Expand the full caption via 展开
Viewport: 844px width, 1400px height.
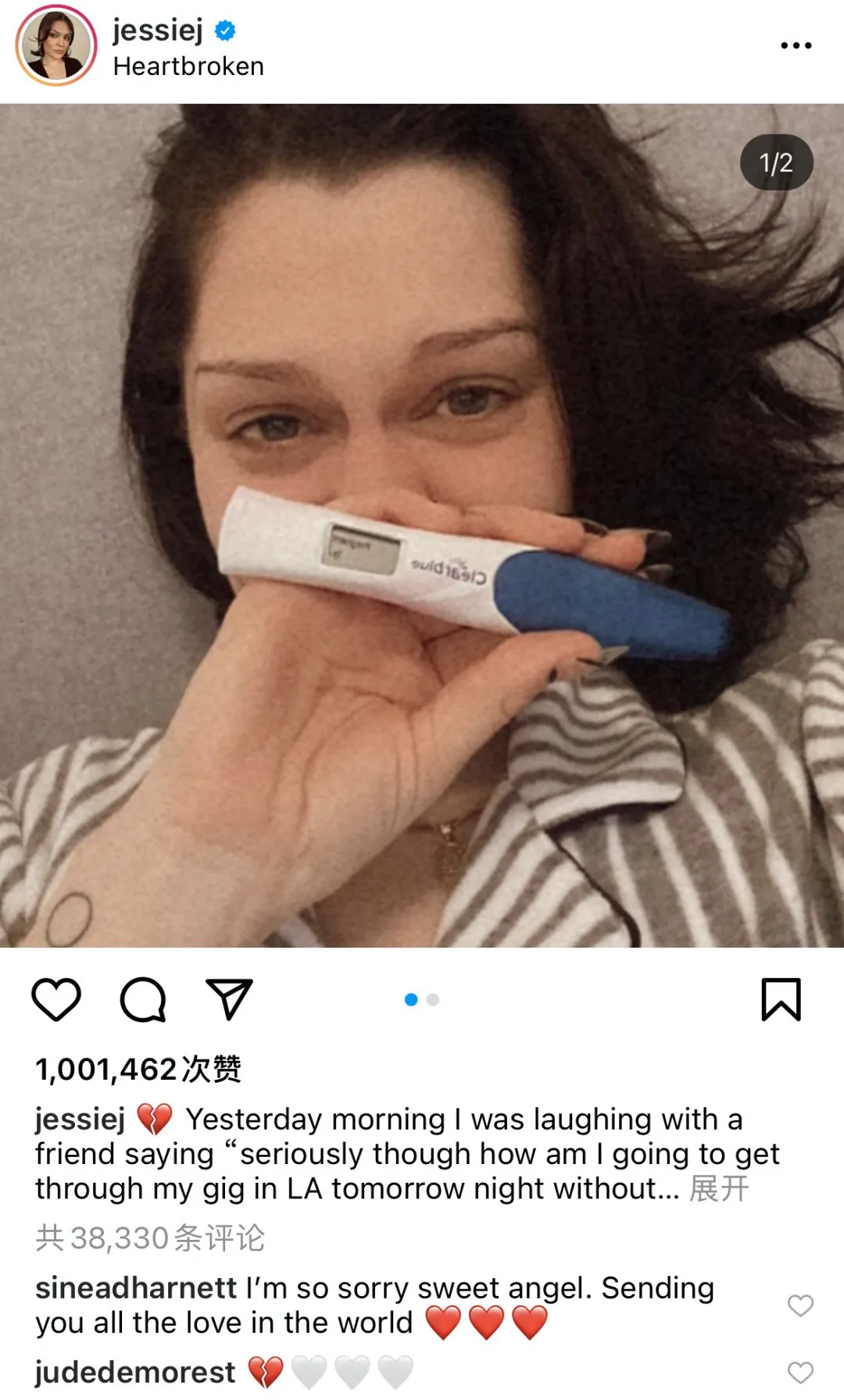719,1188
